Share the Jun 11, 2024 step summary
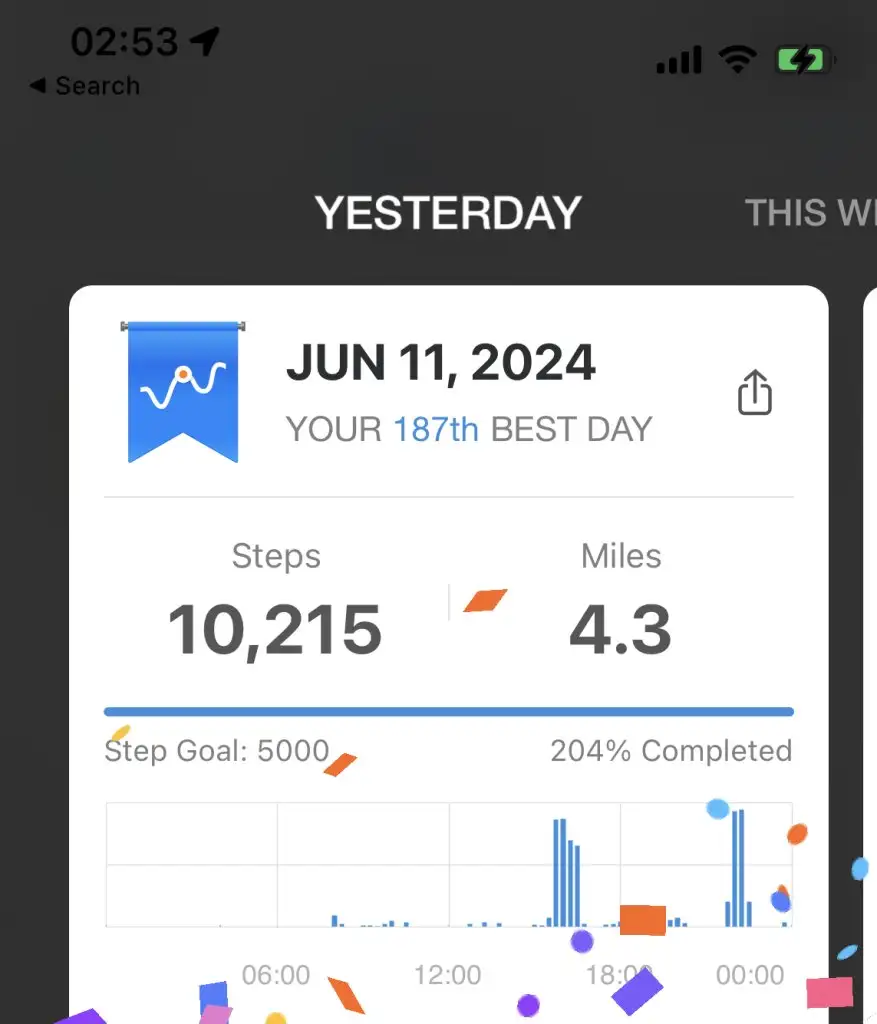This screenshot has width=877, height=1024. 755,391
